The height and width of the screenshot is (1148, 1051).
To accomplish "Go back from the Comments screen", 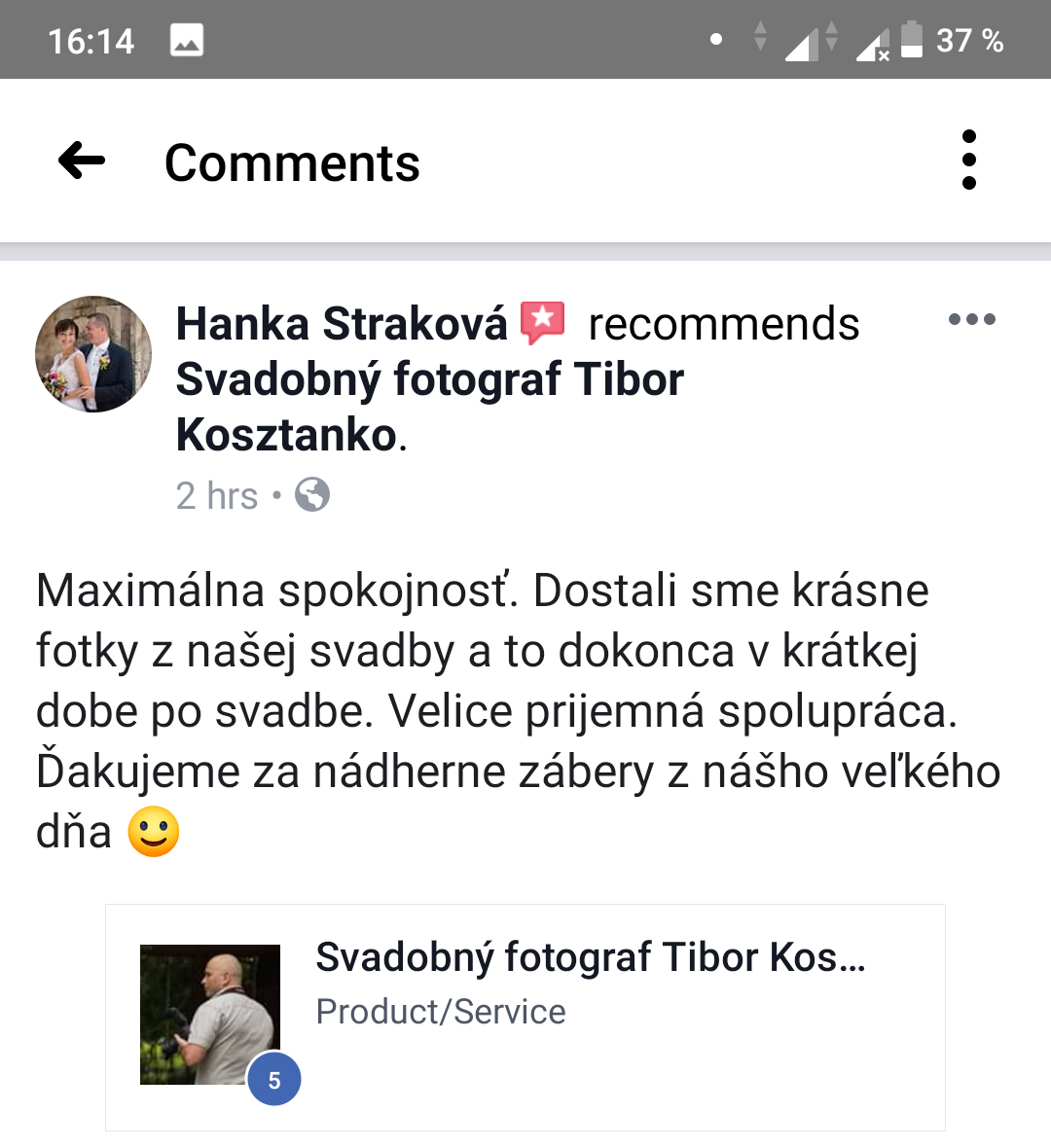I will (82, 161).
